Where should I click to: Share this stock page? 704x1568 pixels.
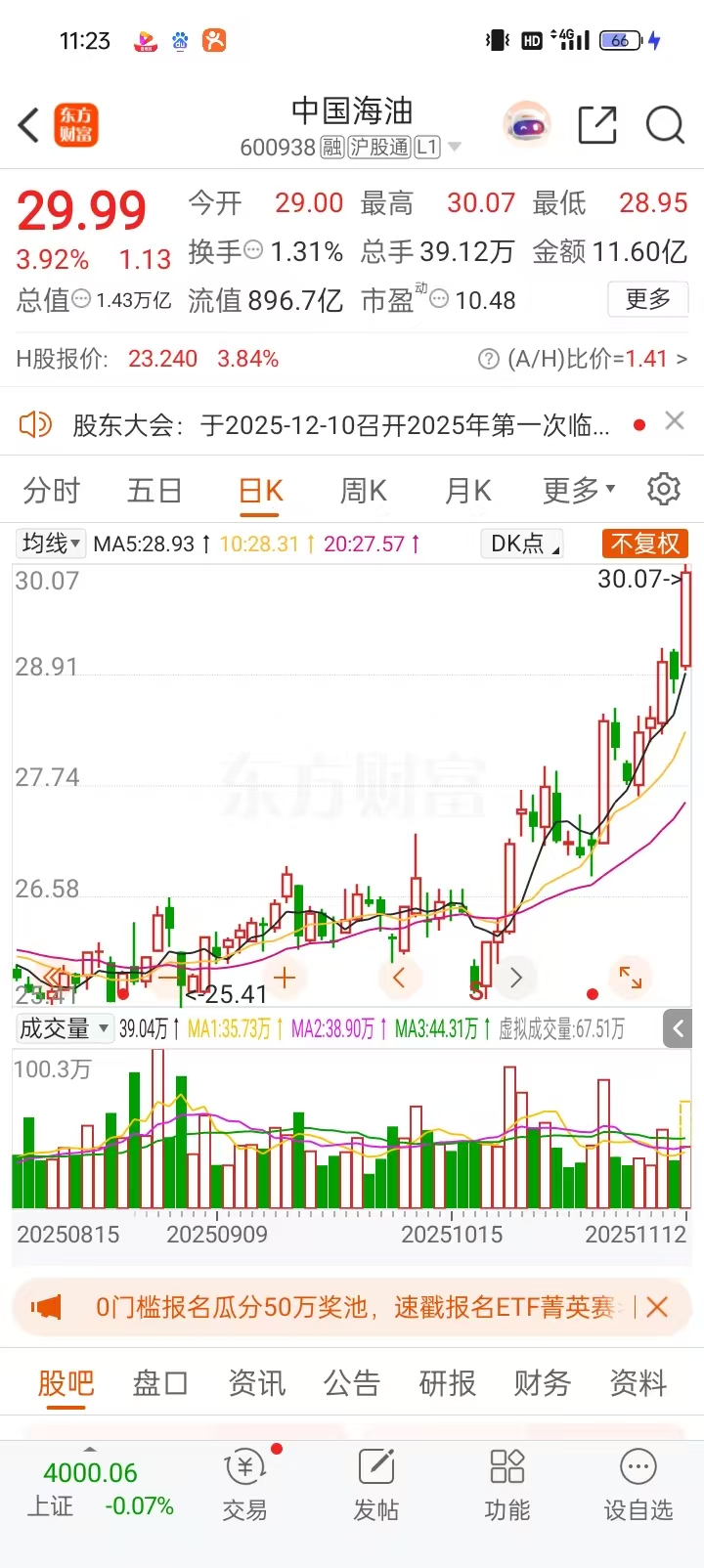(596, 126)
